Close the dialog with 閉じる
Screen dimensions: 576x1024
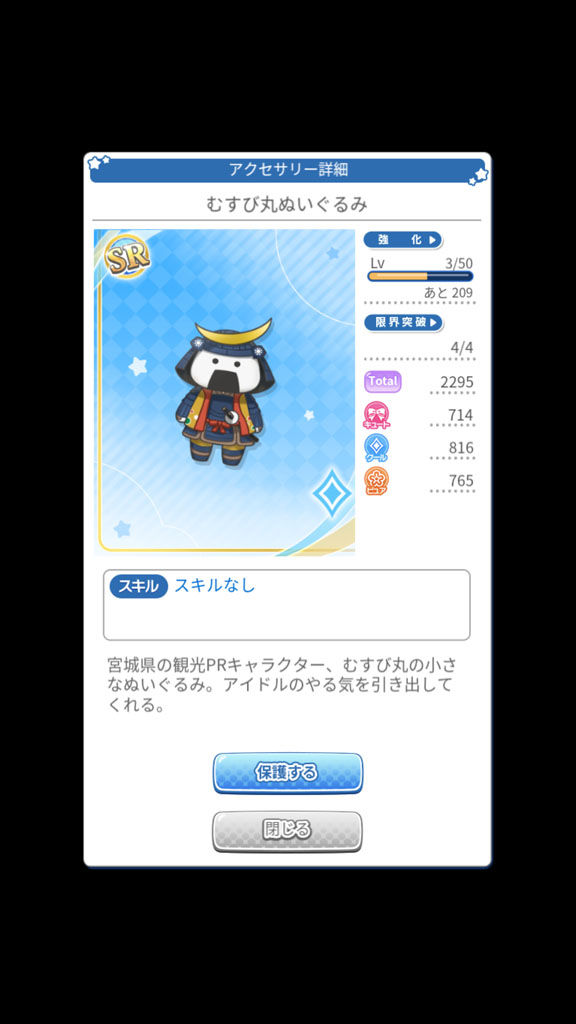(x=287, y=831)
